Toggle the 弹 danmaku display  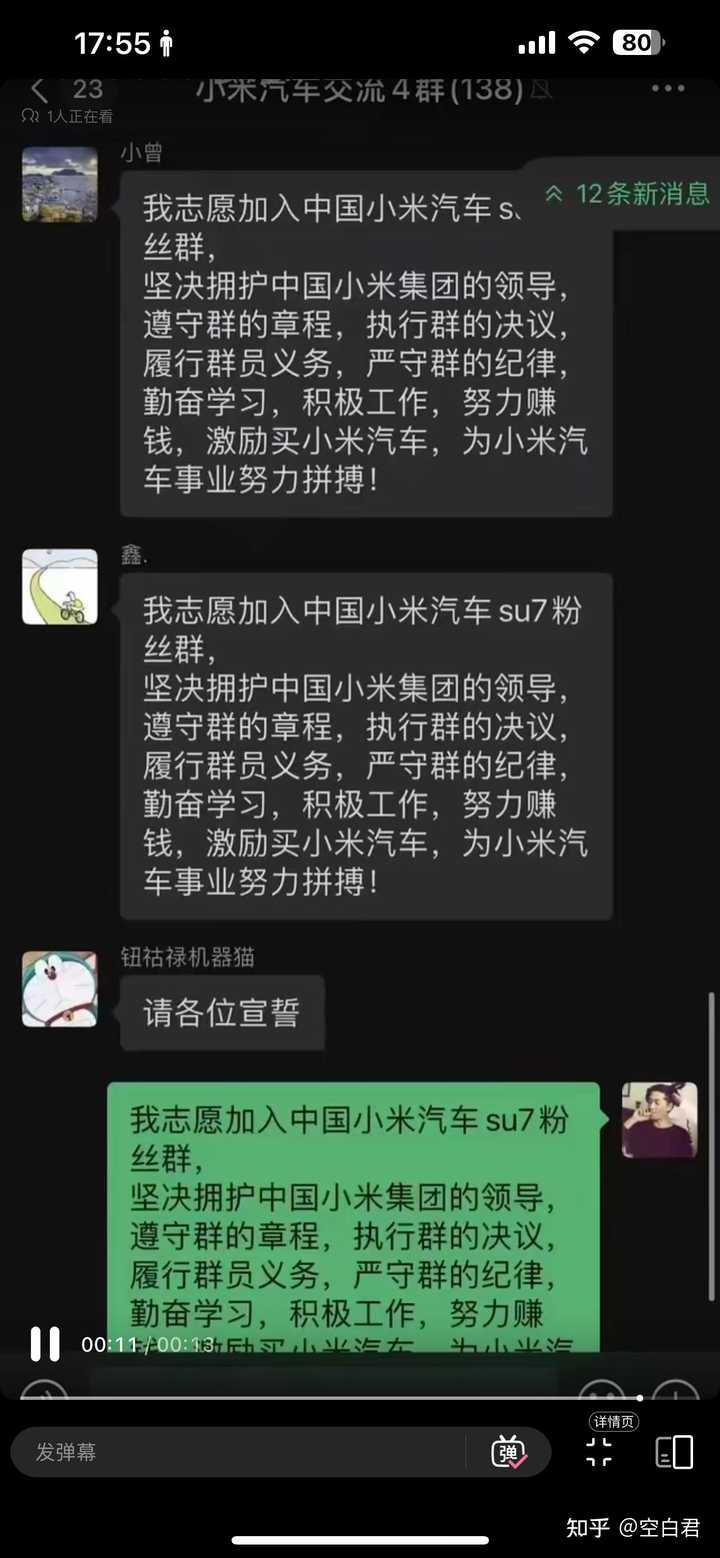coord(509,1452)
